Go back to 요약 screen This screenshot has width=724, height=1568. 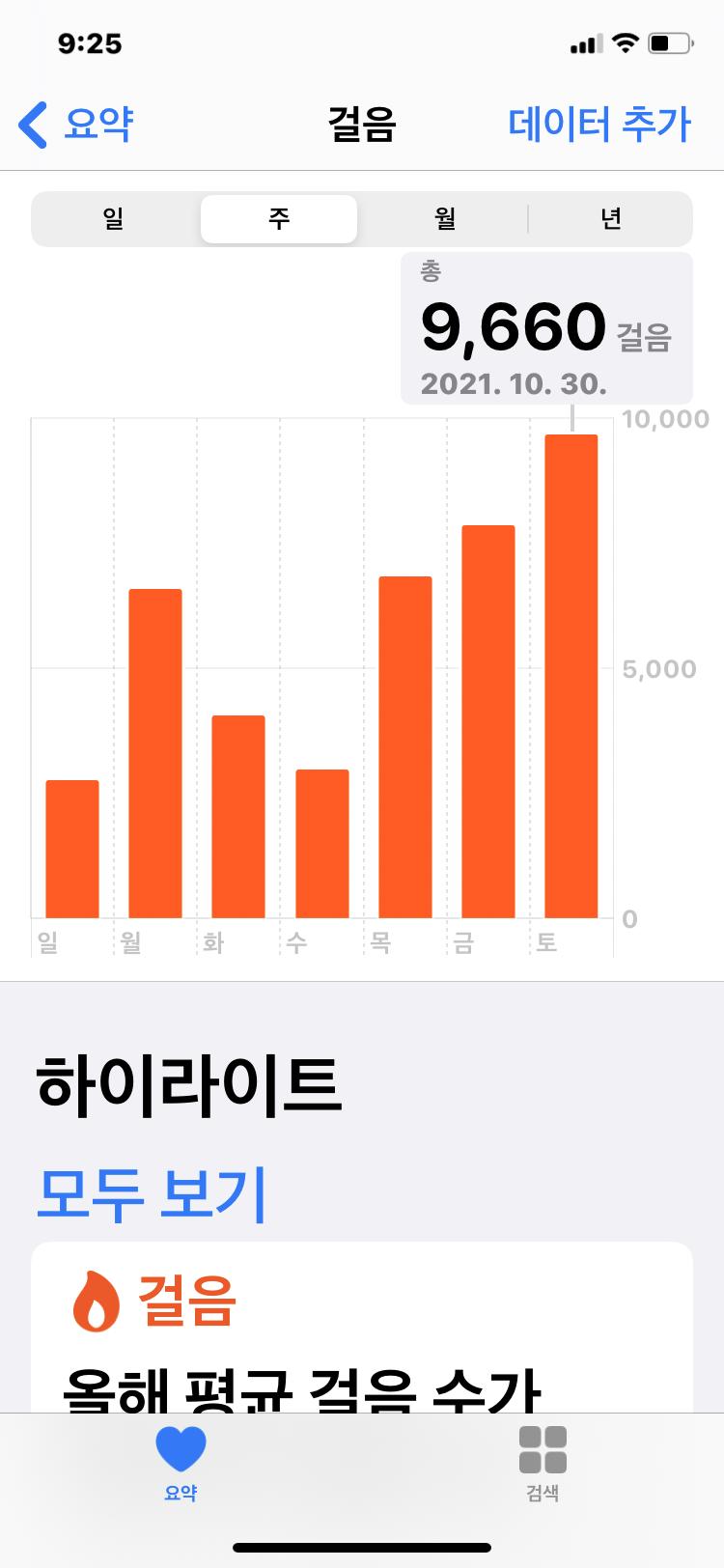[x=75, y=125]
